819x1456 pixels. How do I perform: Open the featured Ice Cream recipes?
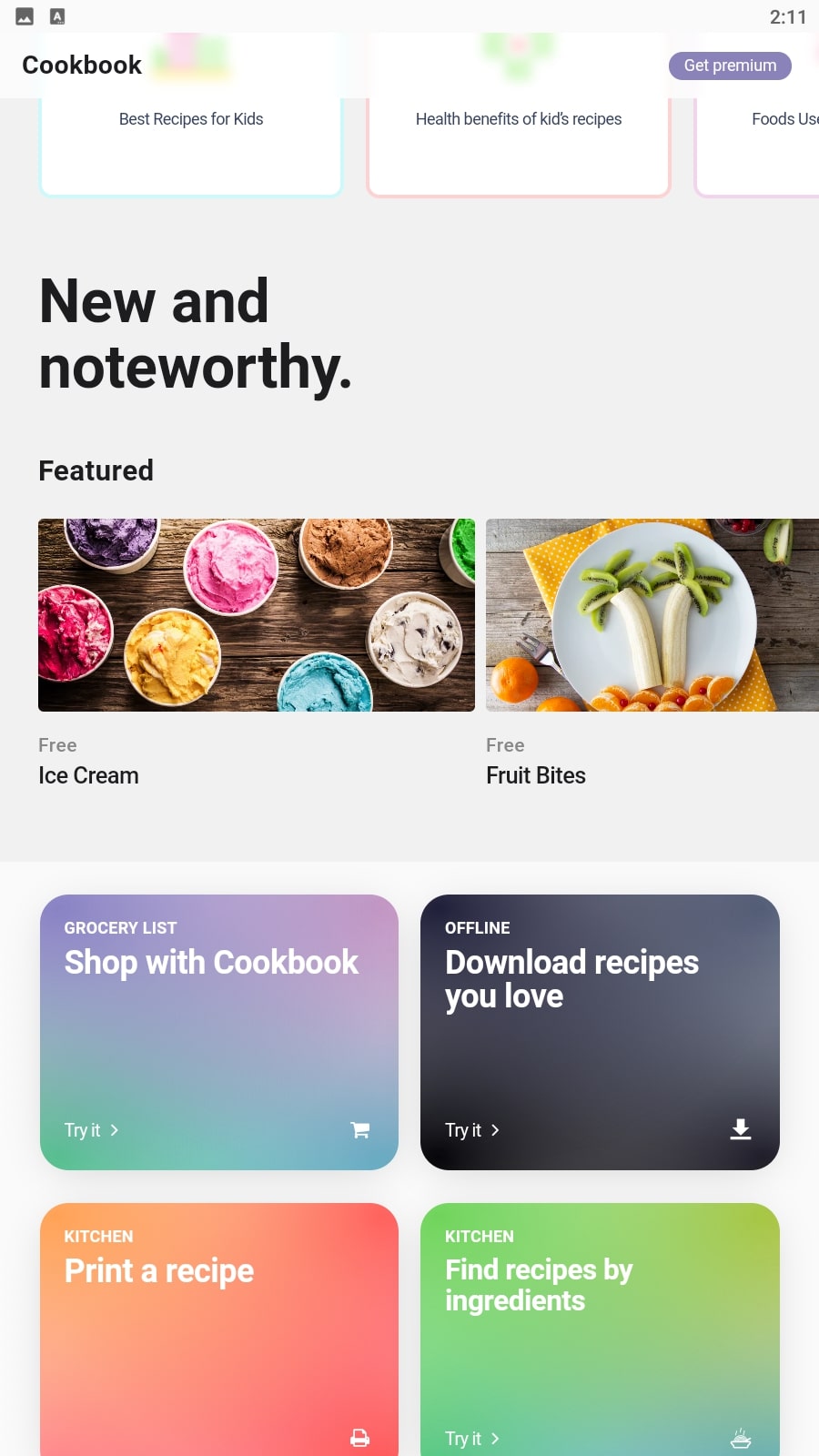[x=257, y=615]
